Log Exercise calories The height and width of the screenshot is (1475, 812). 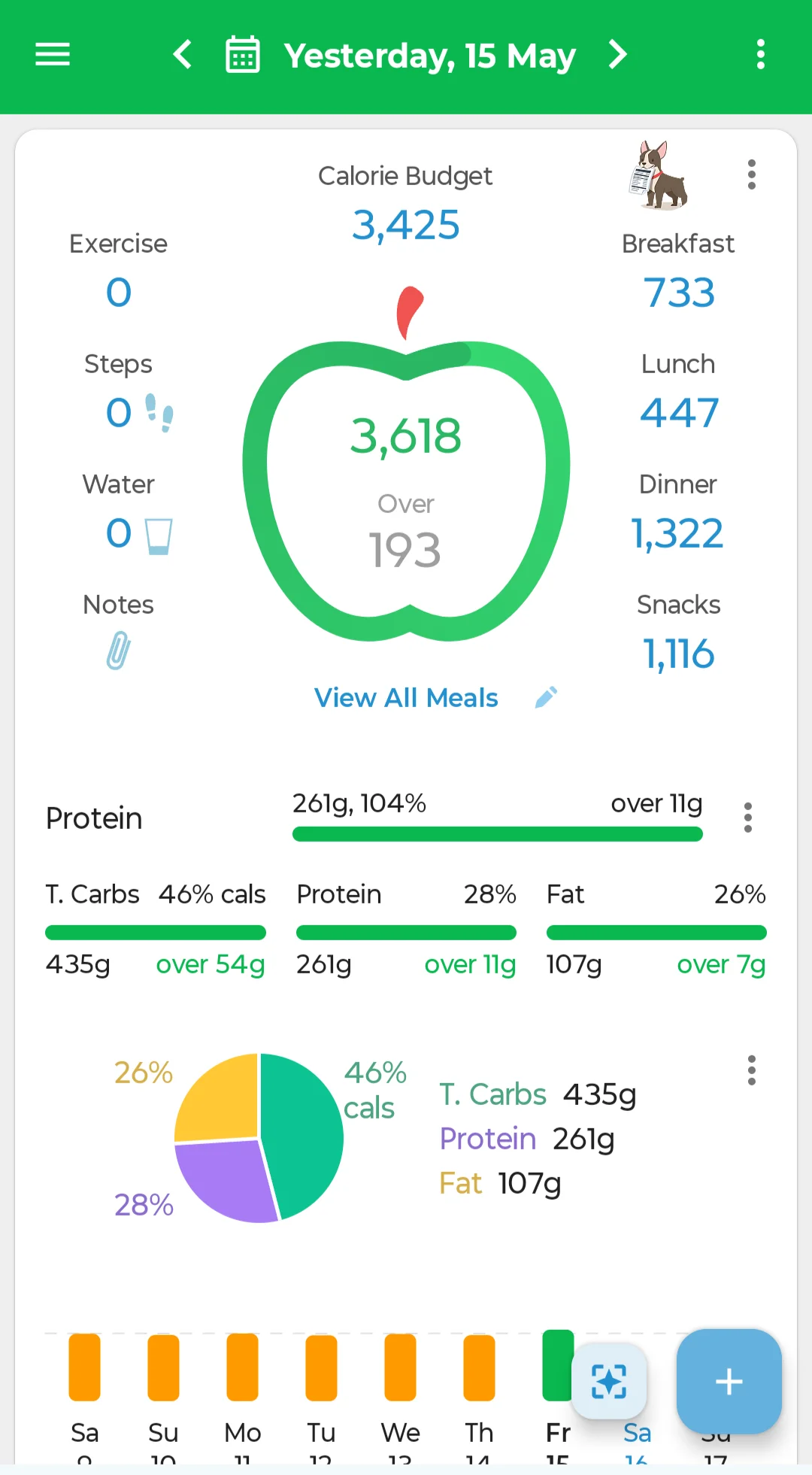[118, 272]
